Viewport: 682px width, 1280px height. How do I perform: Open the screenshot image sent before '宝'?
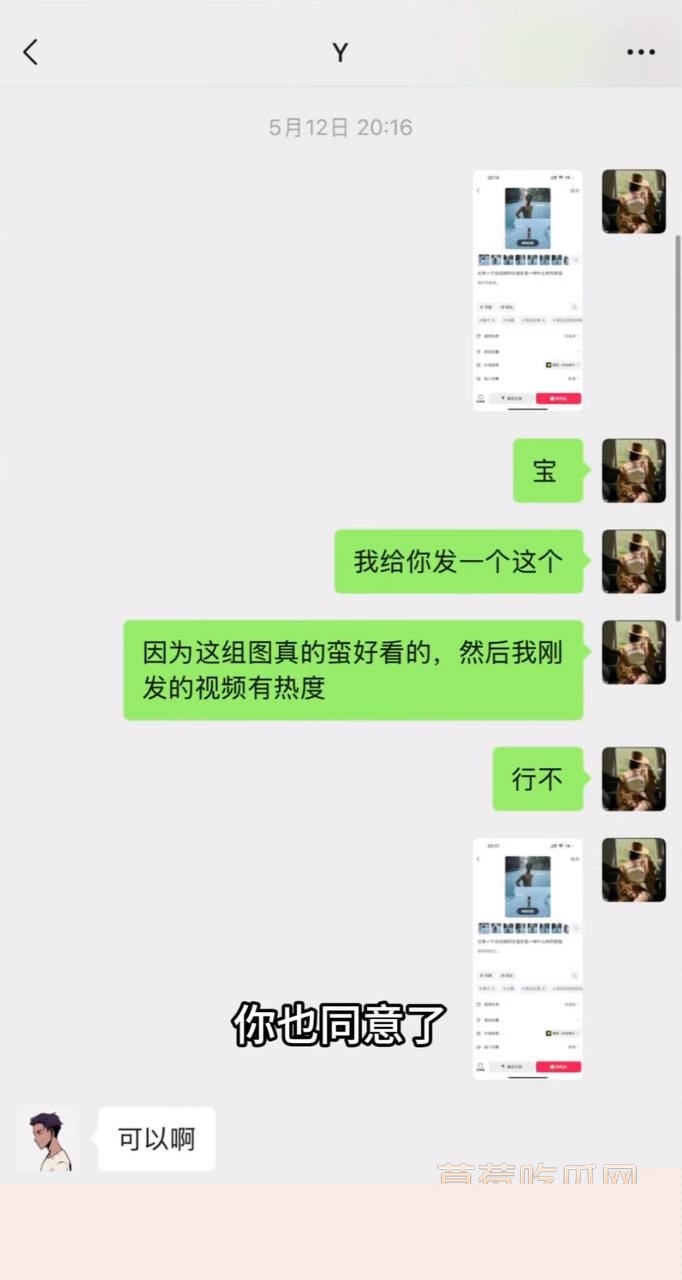(527, 290)
